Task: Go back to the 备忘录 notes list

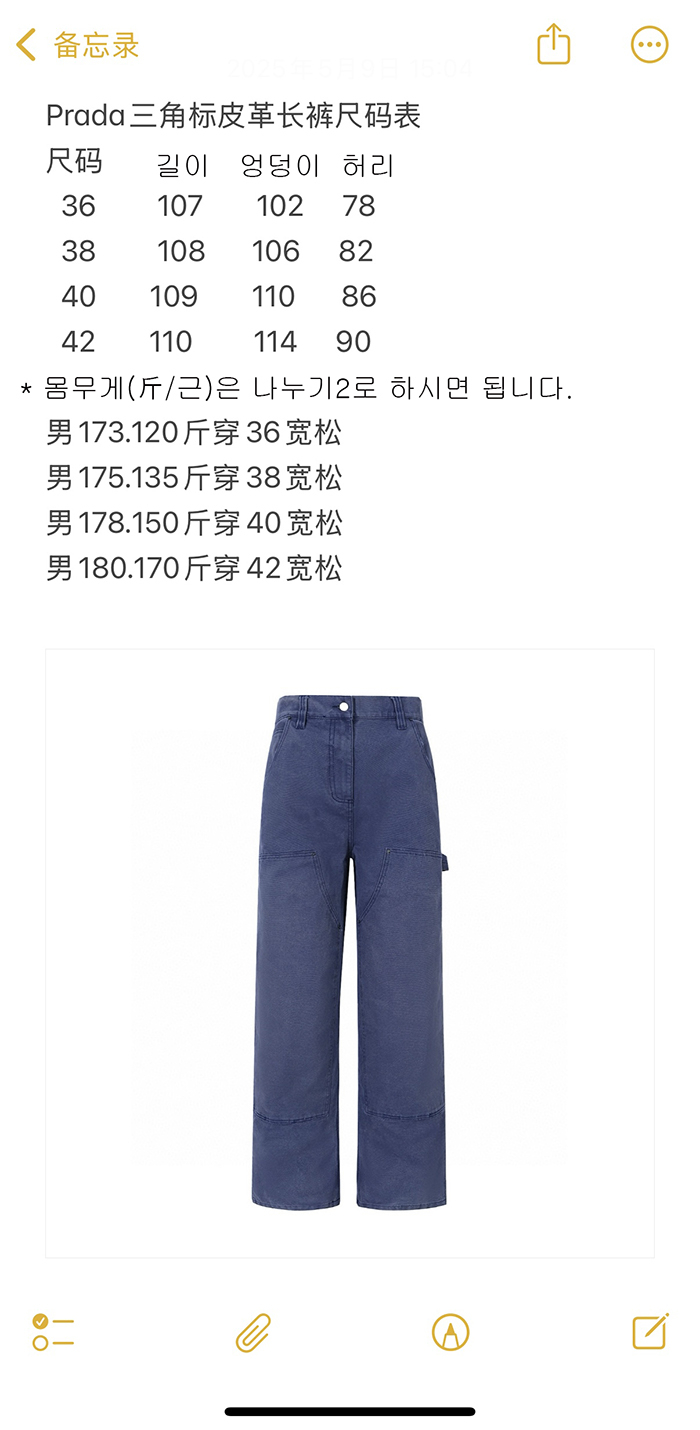Action: [x=77, y=45]
